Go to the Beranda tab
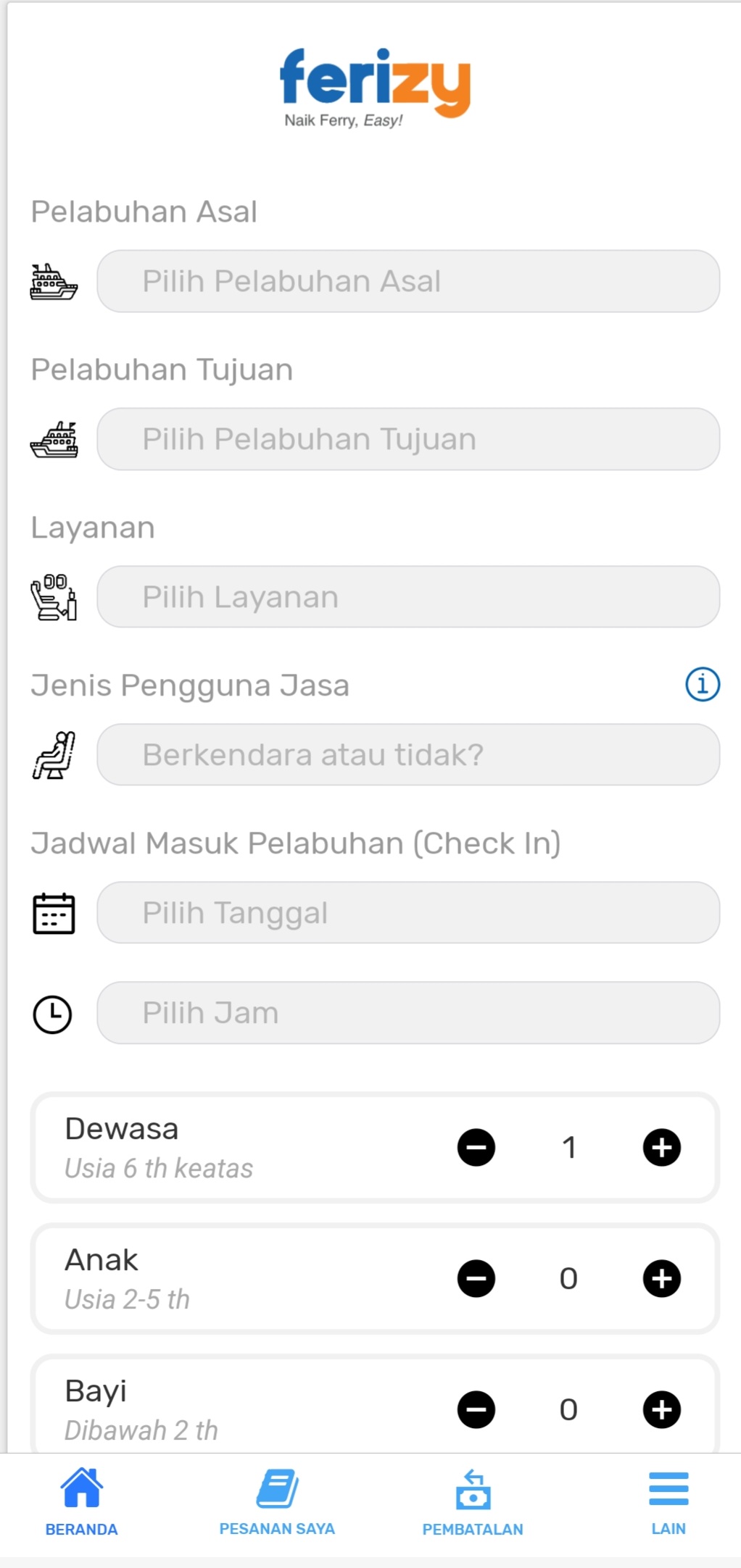741x1568 pixels. (82, 1502)
